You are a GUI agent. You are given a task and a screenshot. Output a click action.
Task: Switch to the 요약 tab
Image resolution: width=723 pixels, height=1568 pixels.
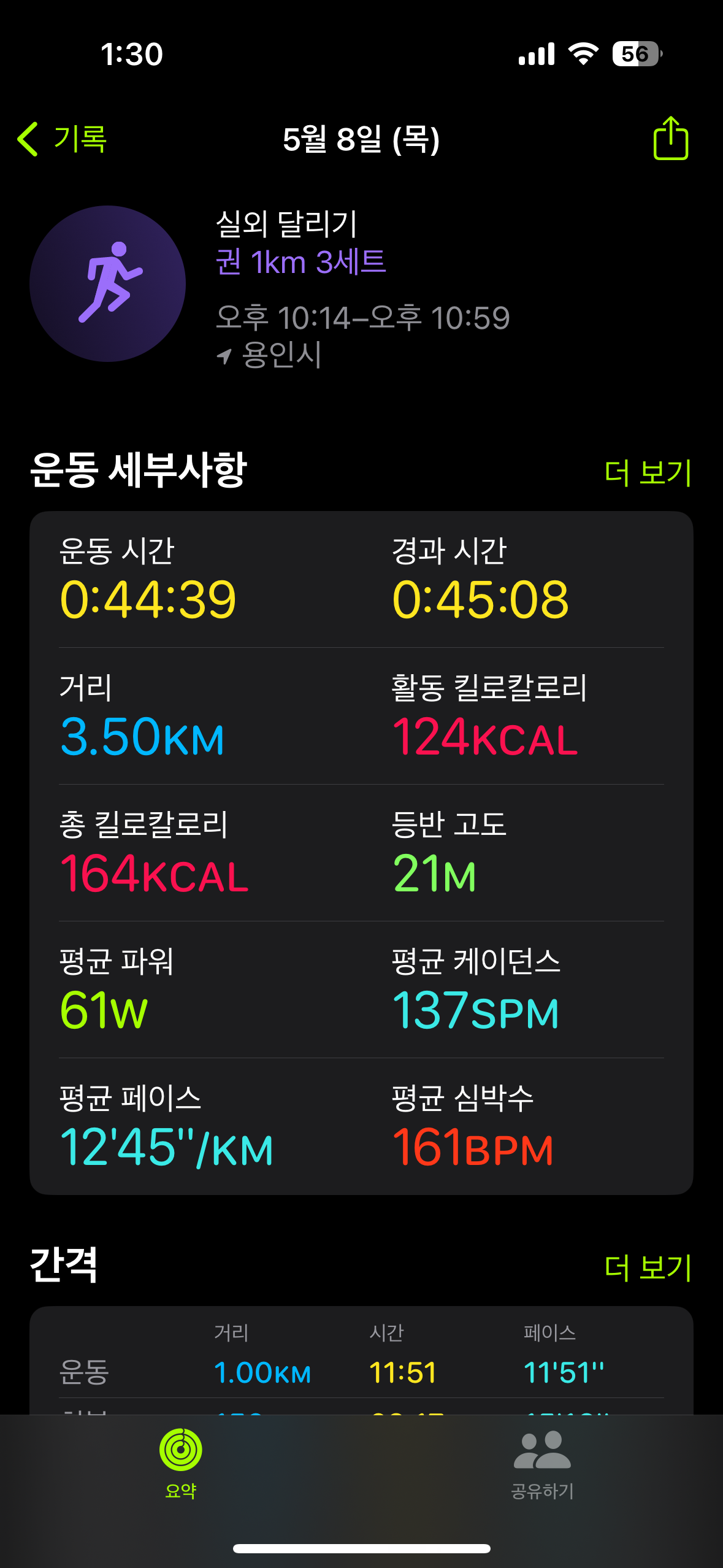181,1463
